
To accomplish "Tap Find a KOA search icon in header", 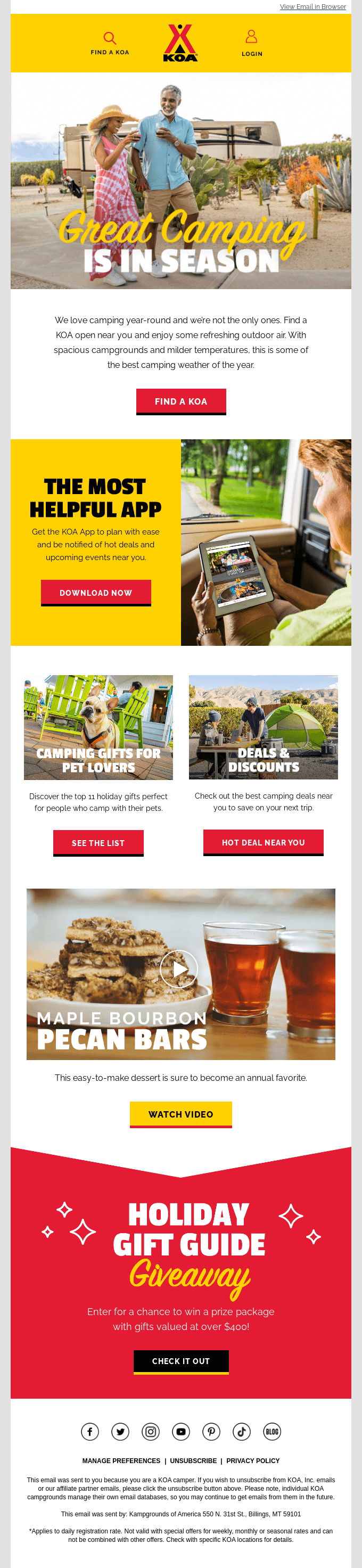I will (x=110, y=39).
